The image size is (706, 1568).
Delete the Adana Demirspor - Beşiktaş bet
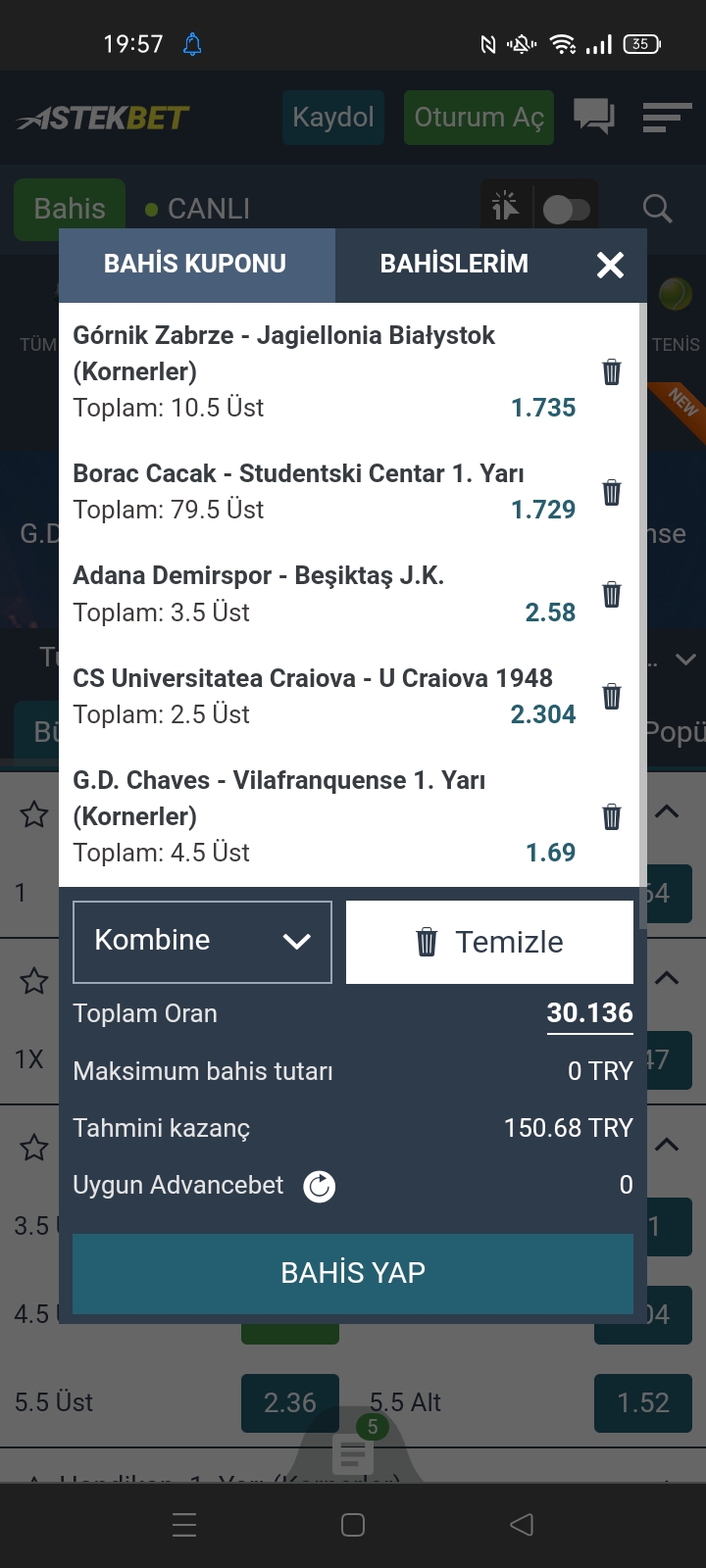612,594
